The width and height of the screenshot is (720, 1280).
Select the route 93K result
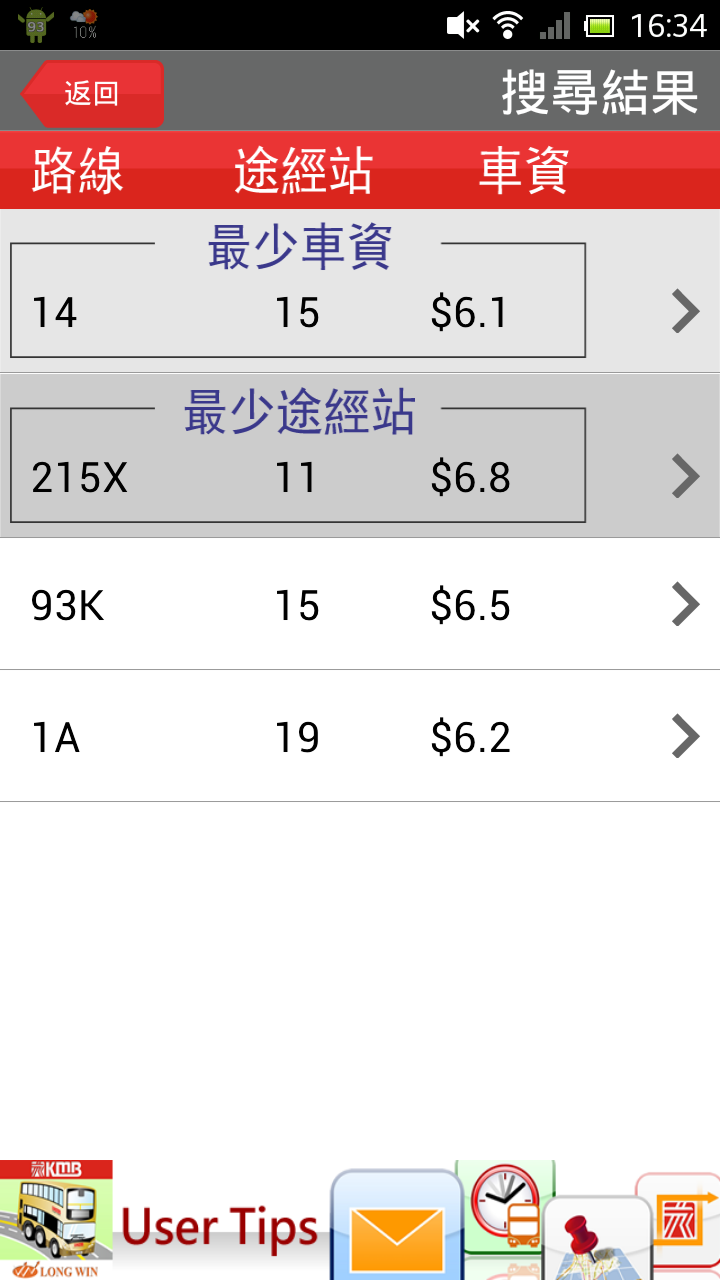coord(360,605)
